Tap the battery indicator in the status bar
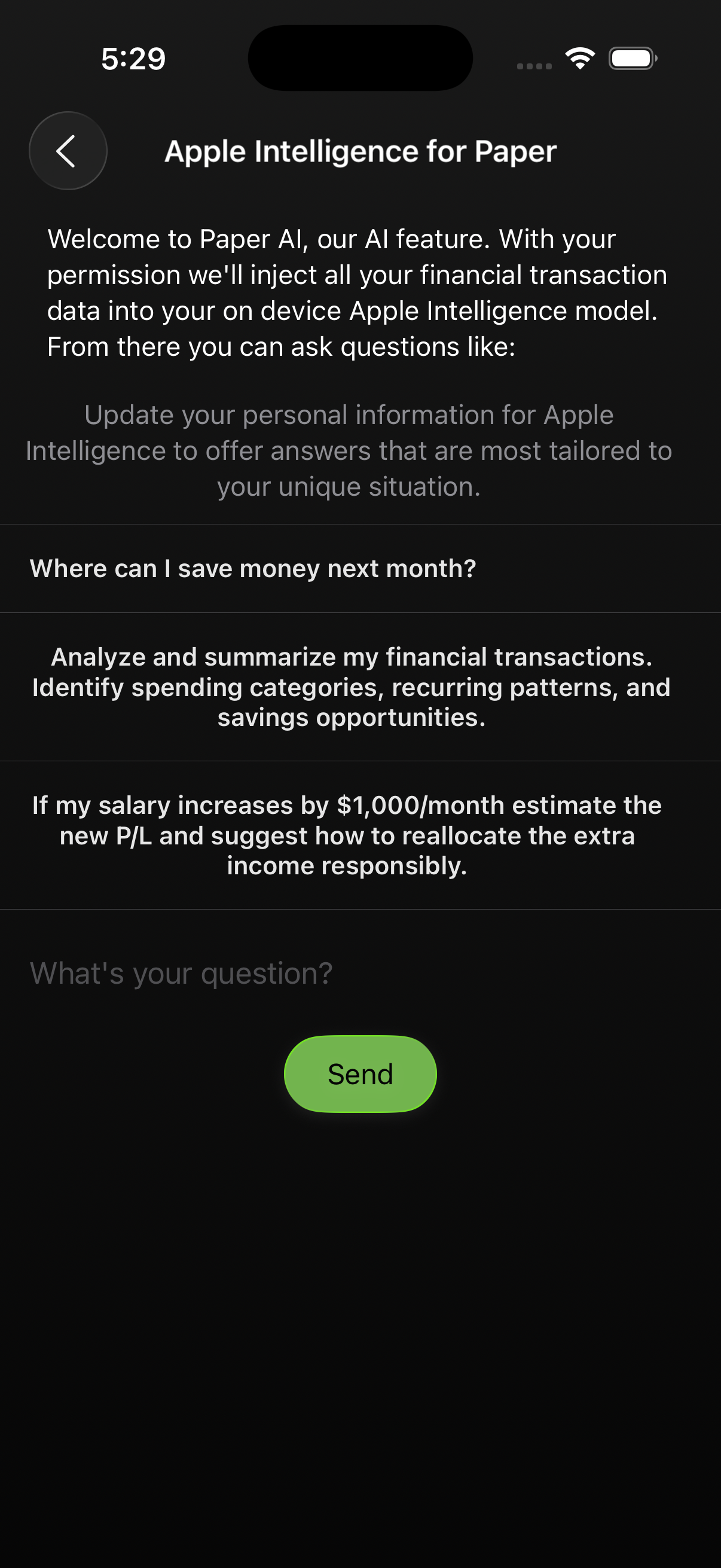The width and height of the screenshot is (721, 1568). tap(631, 58)
